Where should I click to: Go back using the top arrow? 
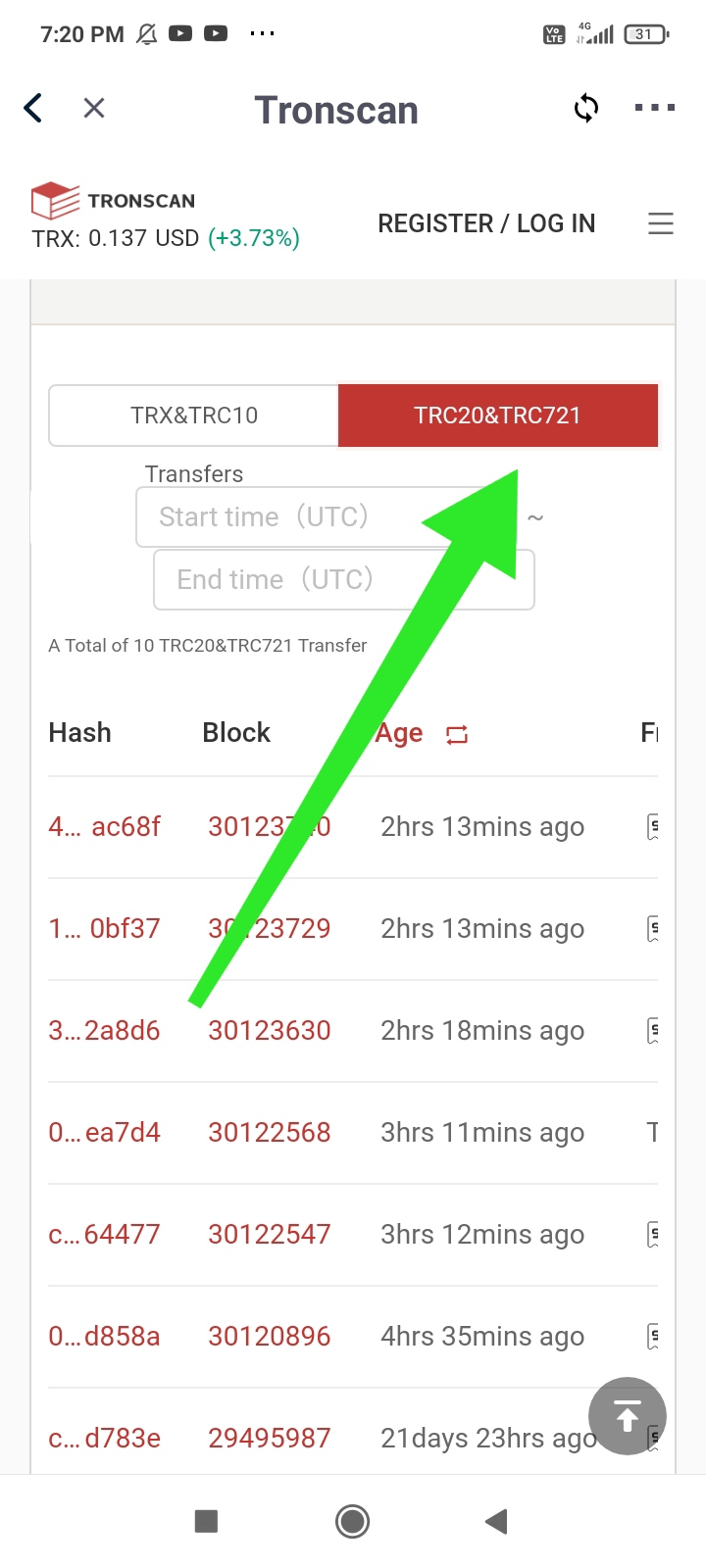tap(33, 108)
